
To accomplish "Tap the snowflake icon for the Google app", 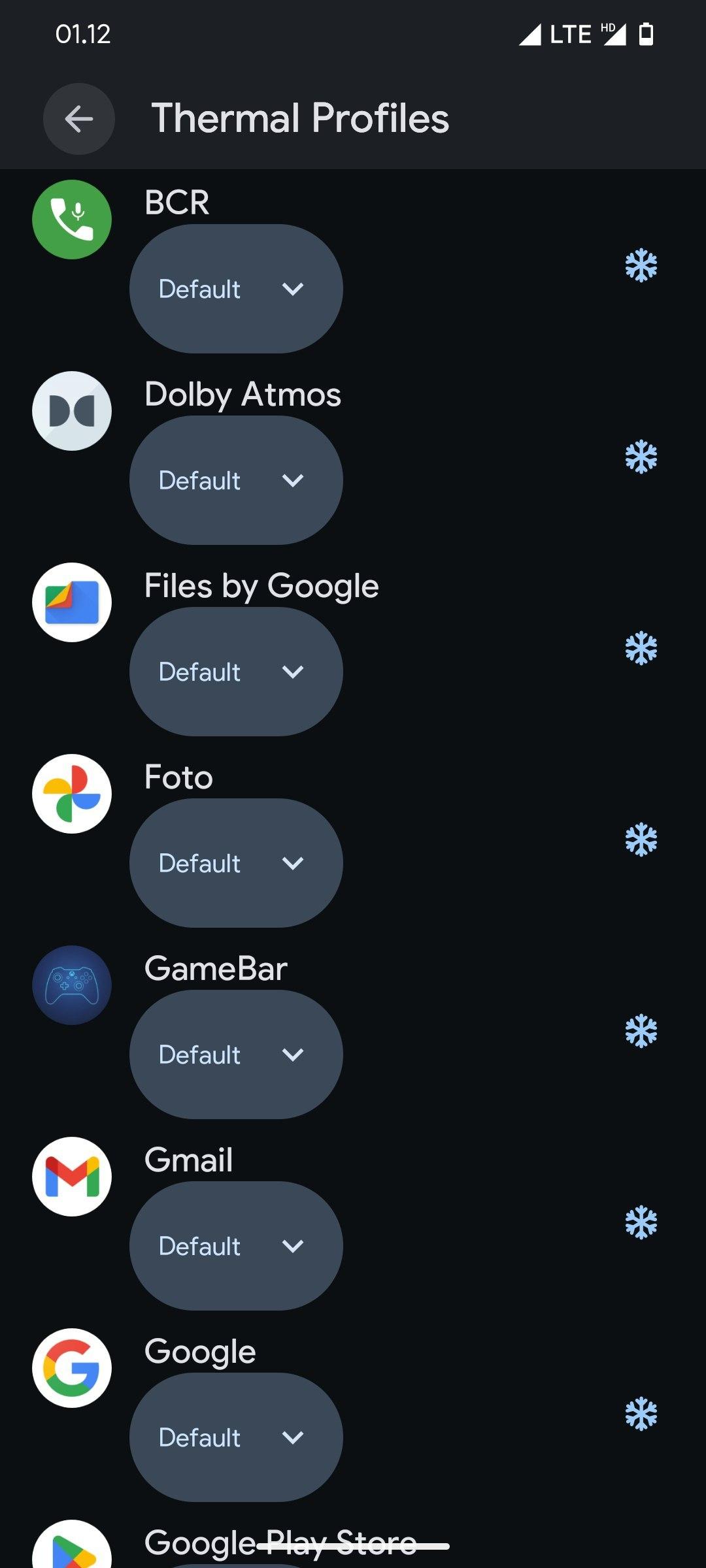I will coord(641,1414).
